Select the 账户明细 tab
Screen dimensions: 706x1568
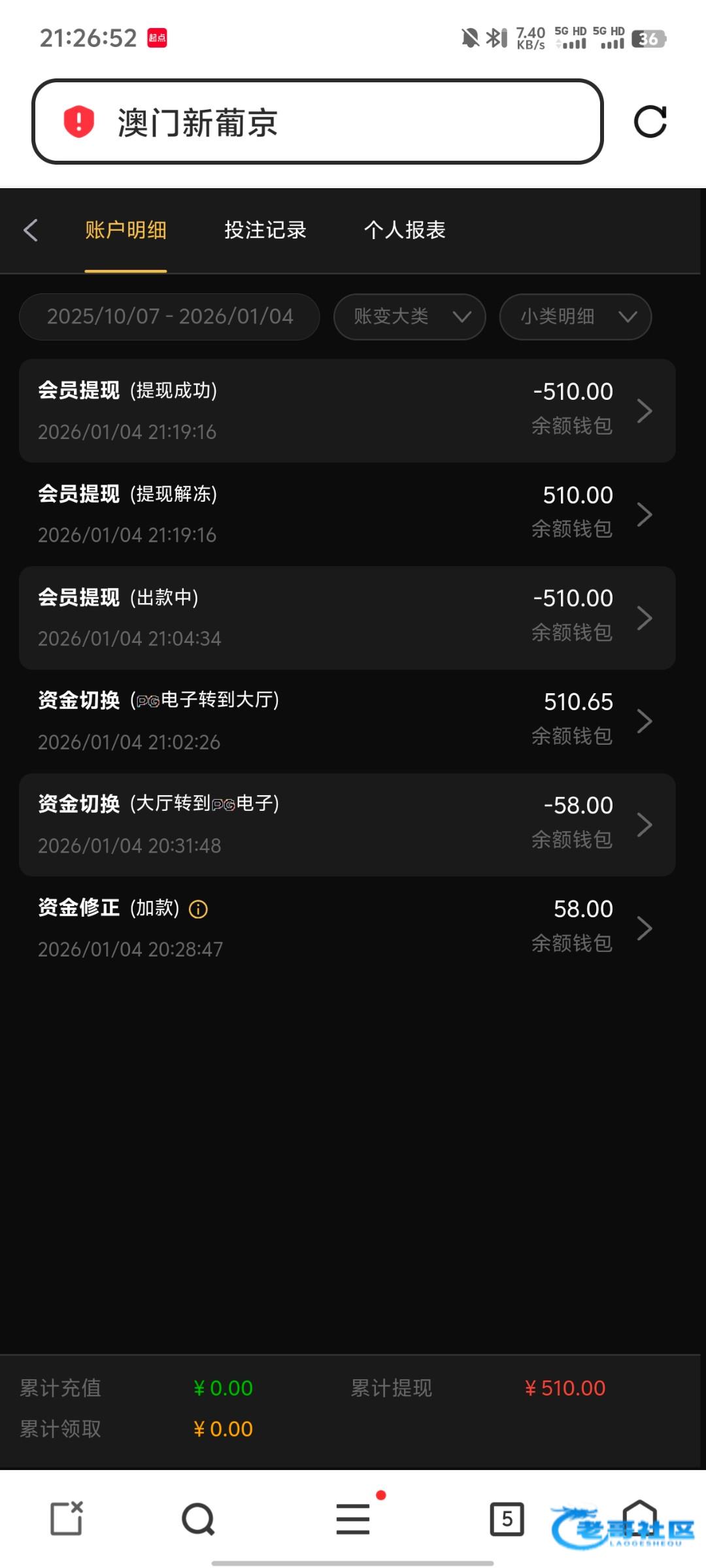pos(126,230)
